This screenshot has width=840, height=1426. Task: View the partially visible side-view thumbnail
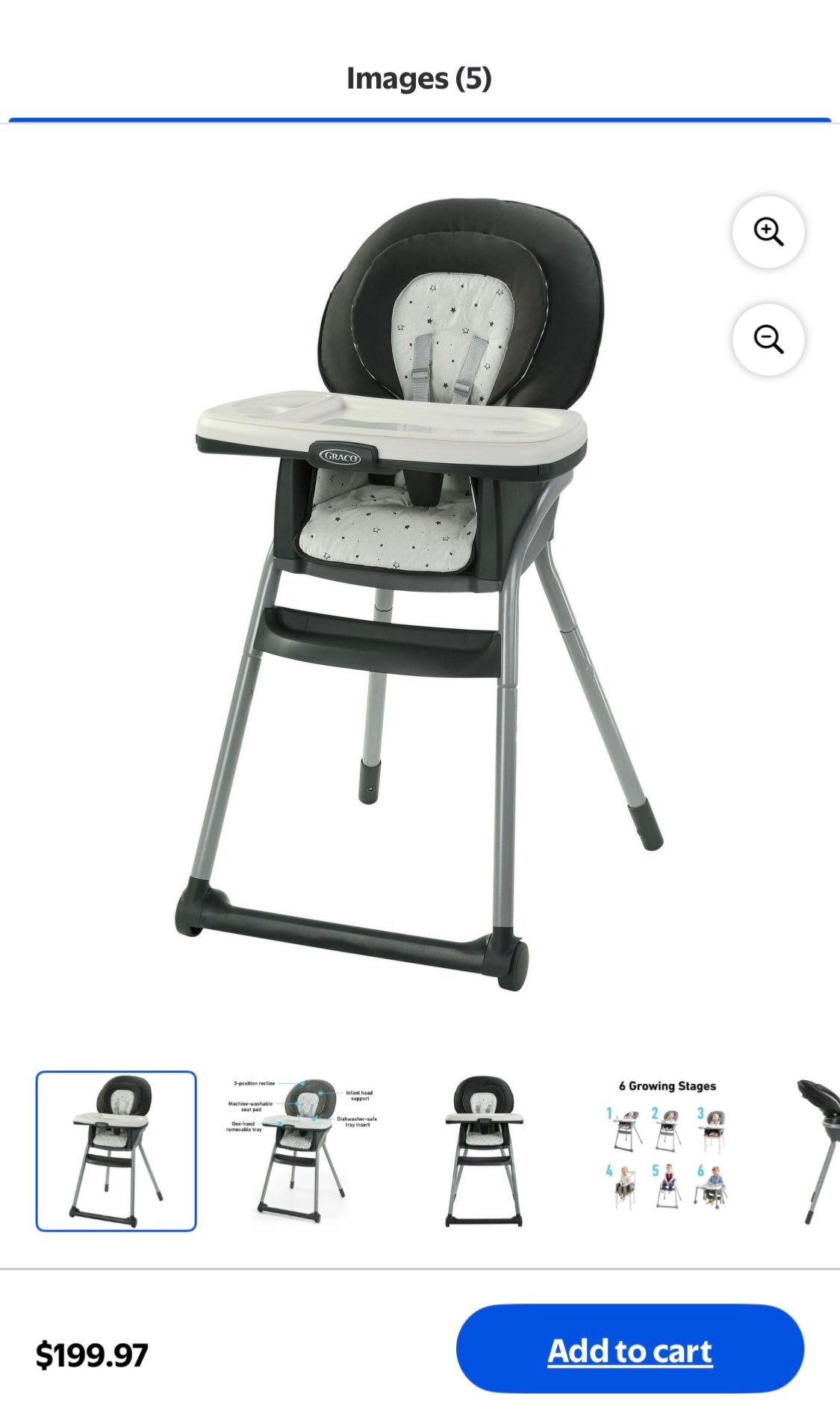(x=818, y=1151)
